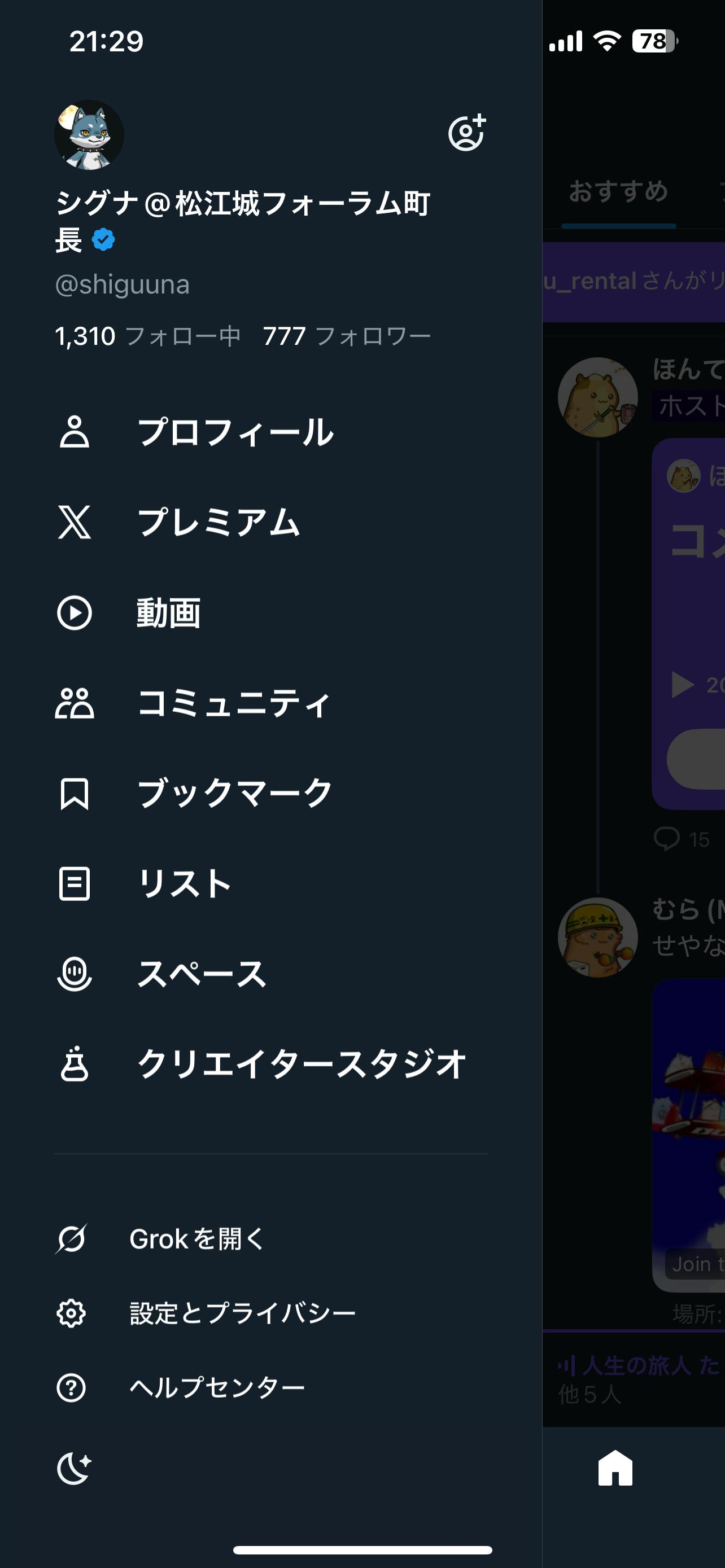Open the add account icon
This screenshot has width=725, height=1568.
point(467,133)
